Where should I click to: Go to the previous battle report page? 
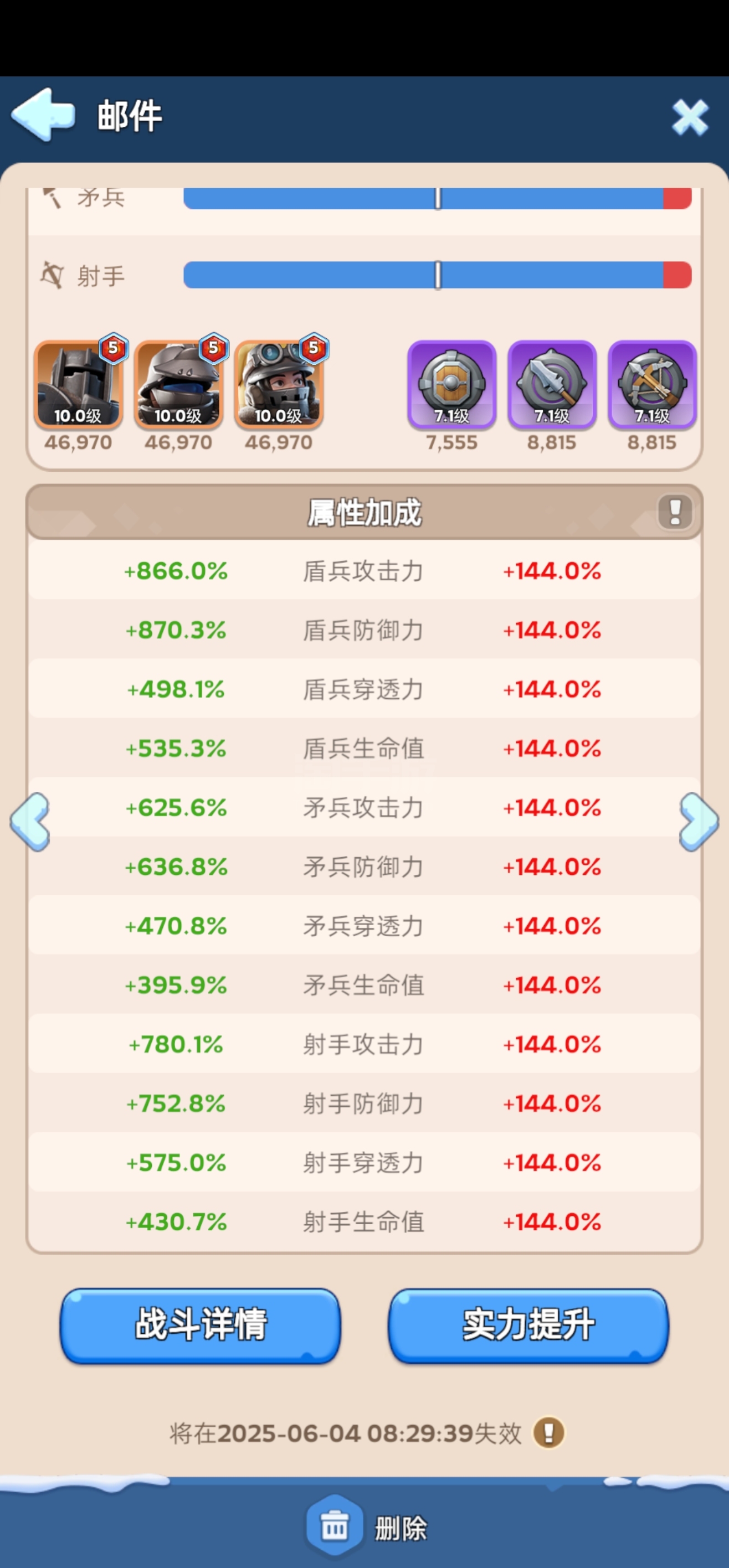pos(30,821)
